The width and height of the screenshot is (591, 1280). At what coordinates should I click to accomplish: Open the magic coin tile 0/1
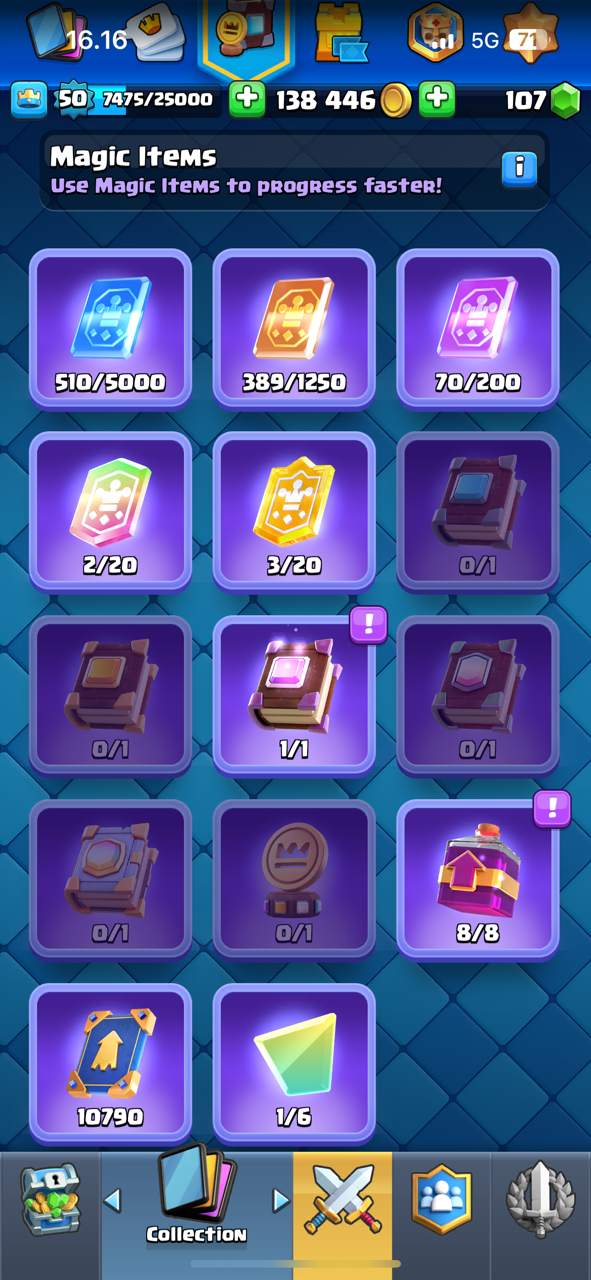pyautogui.click(x=294, y=880)
